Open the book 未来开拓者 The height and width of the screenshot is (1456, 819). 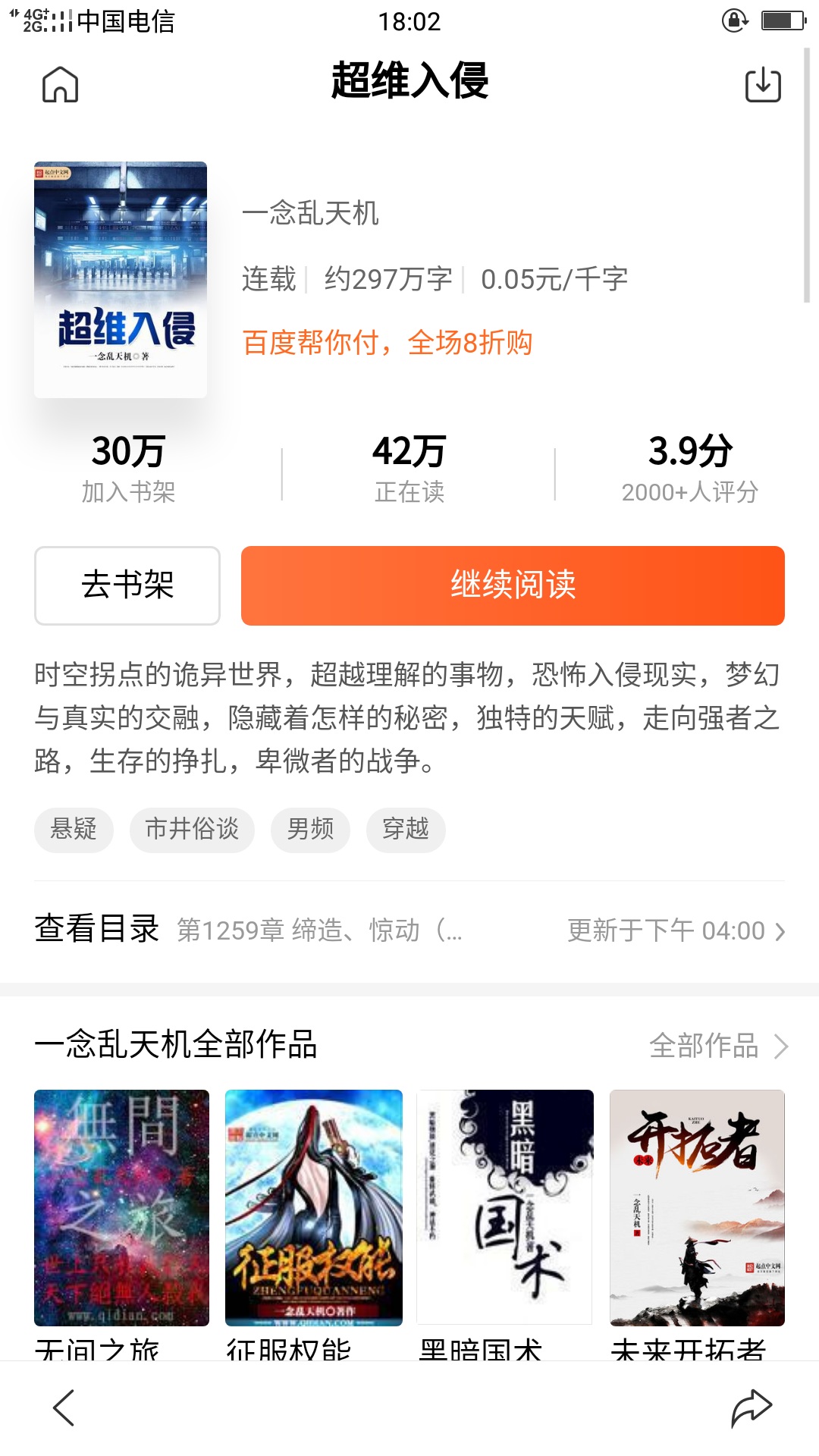[697, 1207]
